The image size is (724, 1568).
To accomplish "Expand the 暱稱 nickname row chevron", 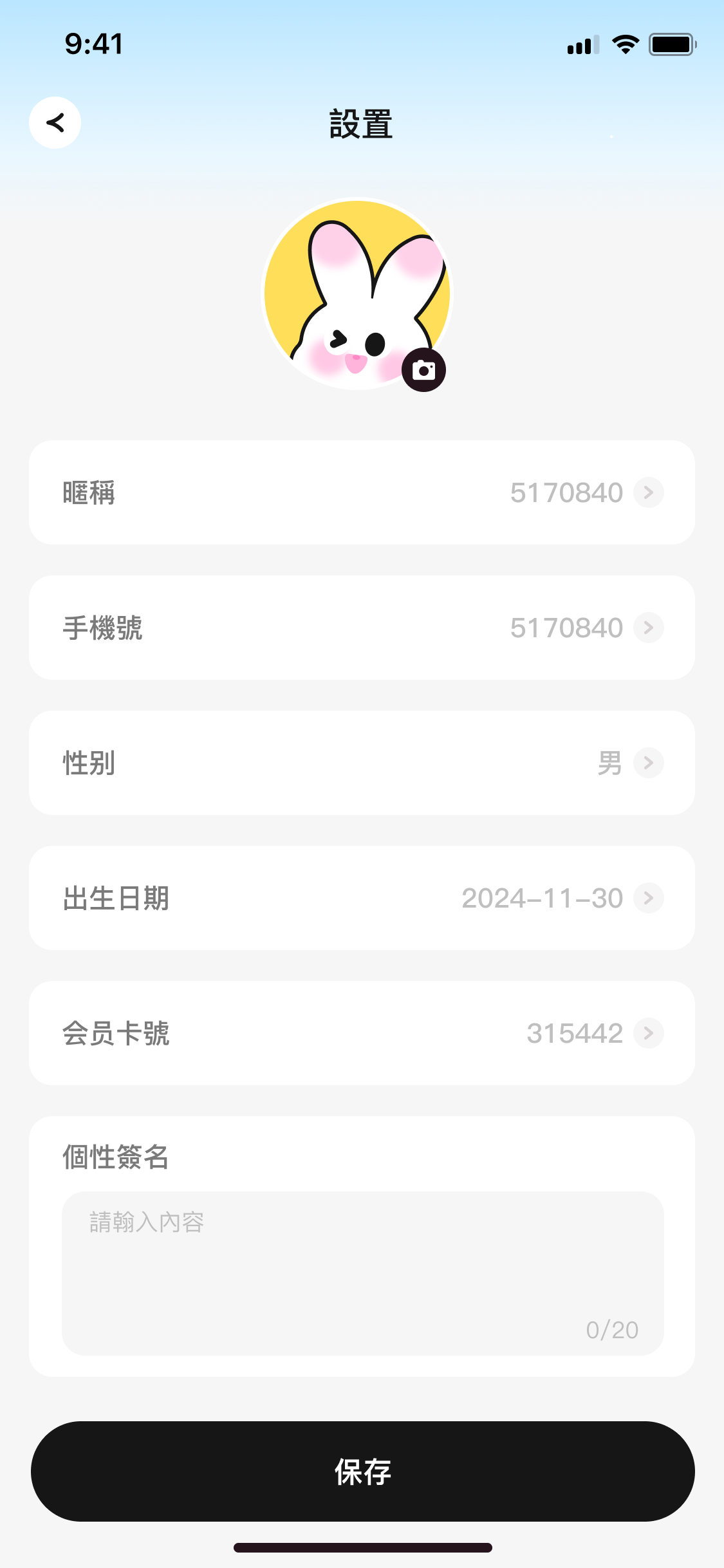I will click(649, 492).
